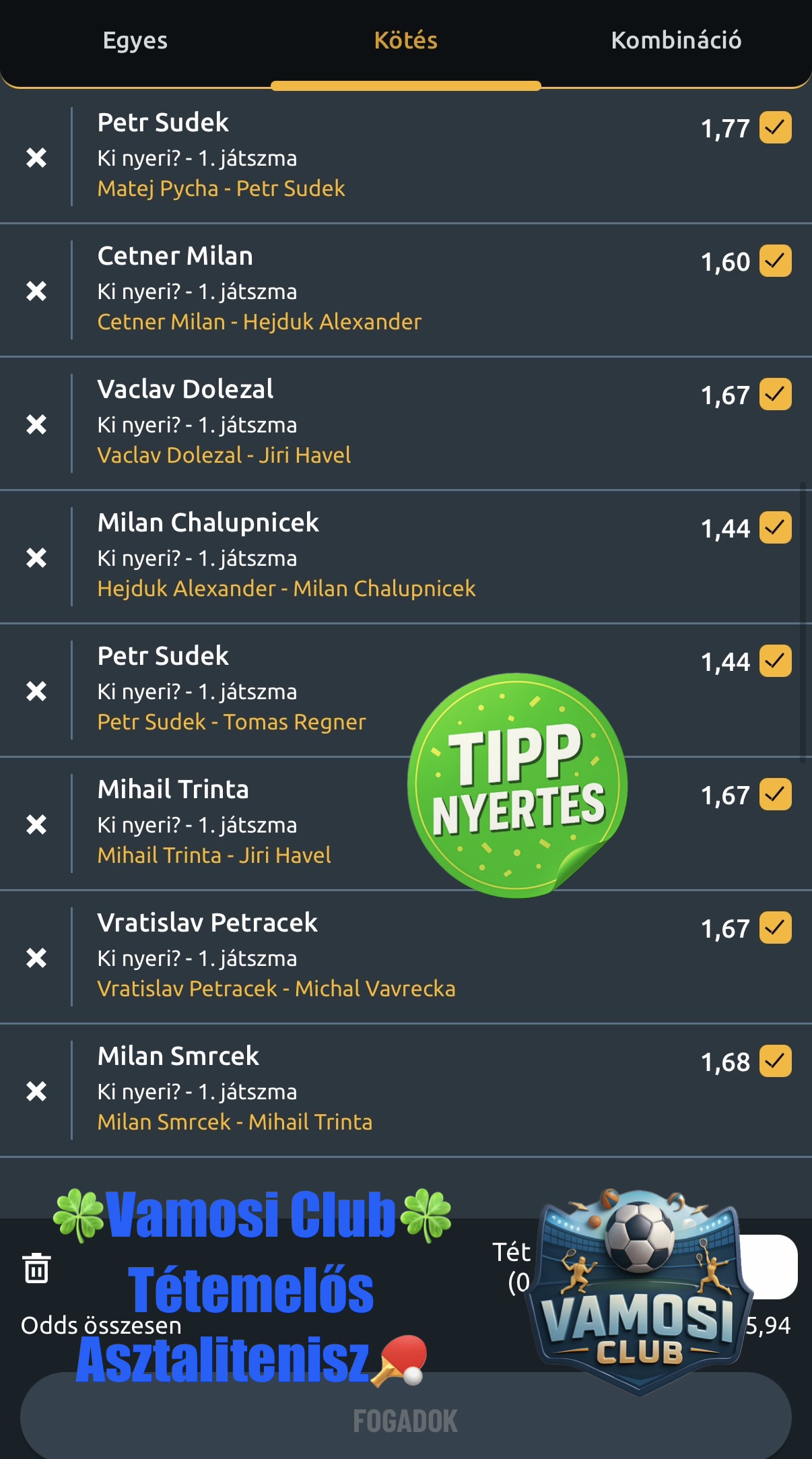Place the bet with the FOGADOK button
Image resolution: width=812 pixels, height=1459 pixels.
pos(405,1421)
